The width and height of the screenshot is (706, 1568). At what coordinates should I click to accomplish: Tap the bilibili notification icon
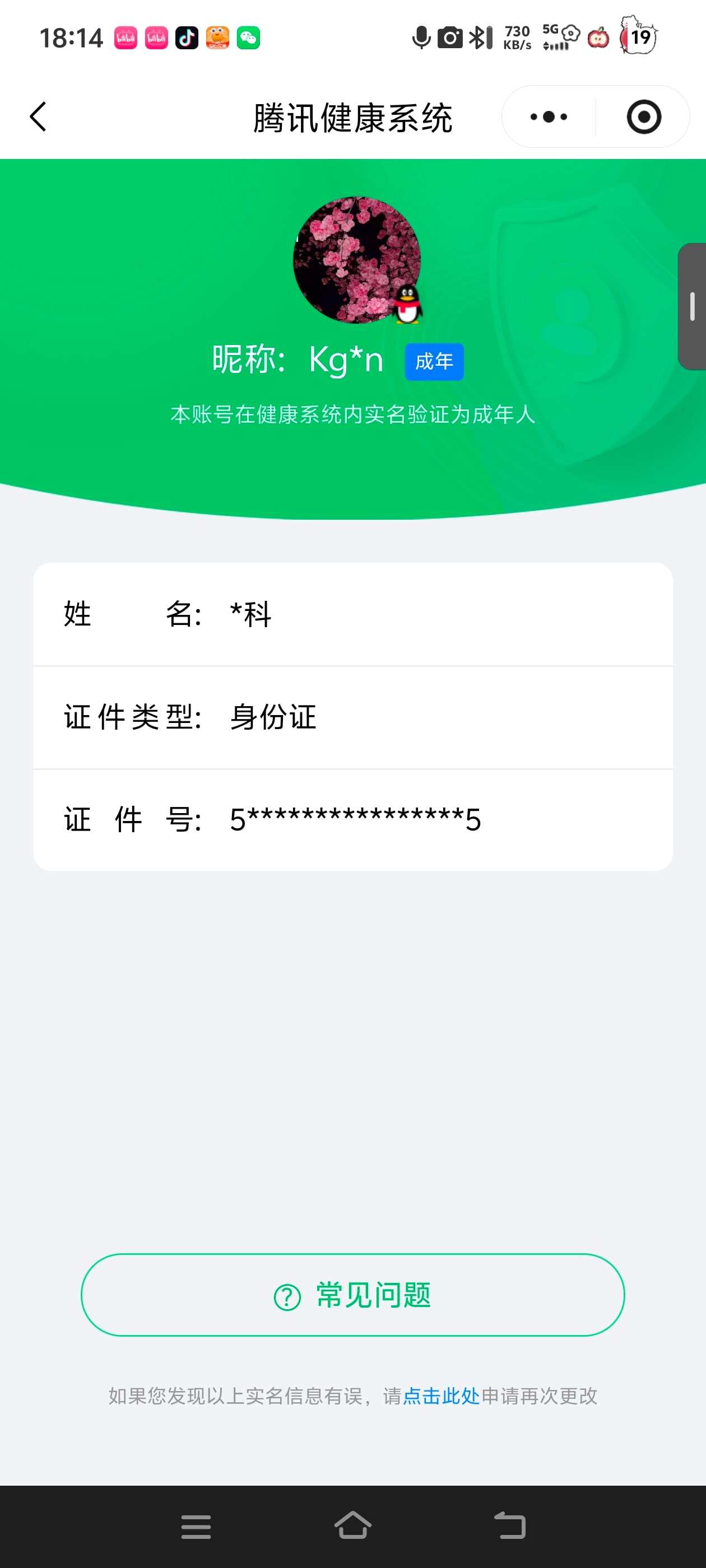tap(125, 38)
